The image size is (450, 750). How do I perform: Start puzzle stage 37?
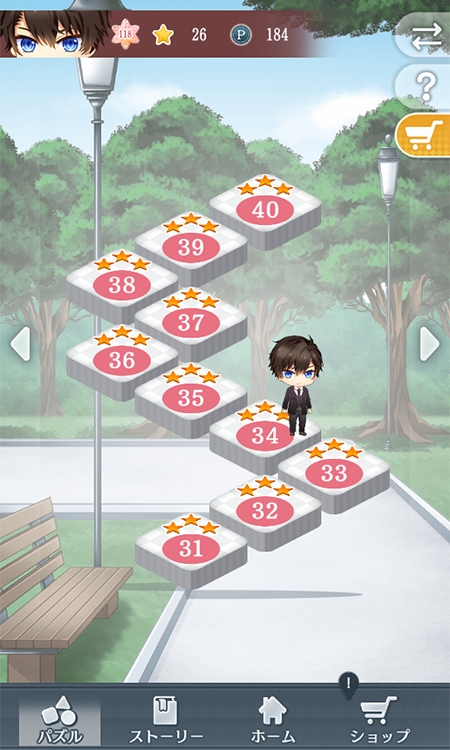[191, 323]
